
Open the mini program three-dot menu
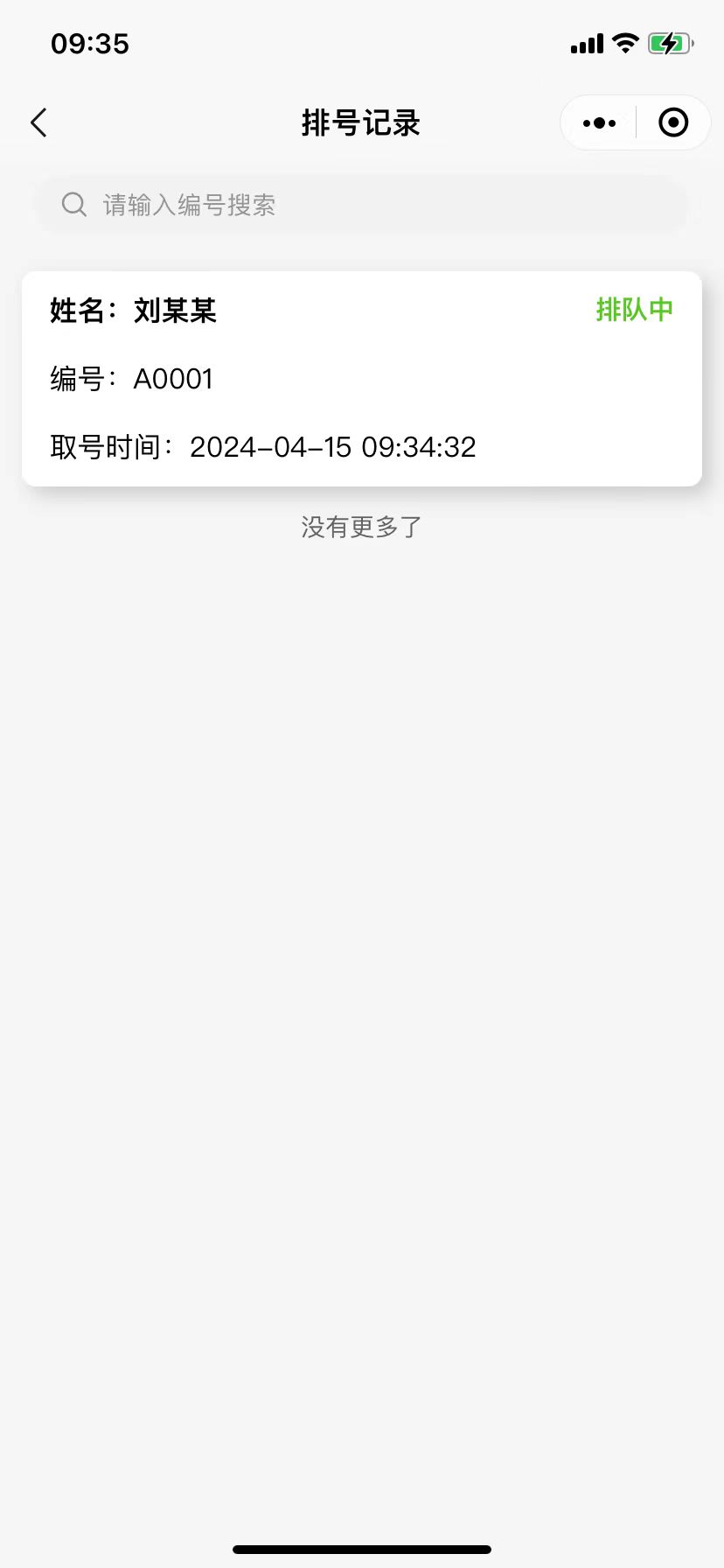click(x=599, y=123)
